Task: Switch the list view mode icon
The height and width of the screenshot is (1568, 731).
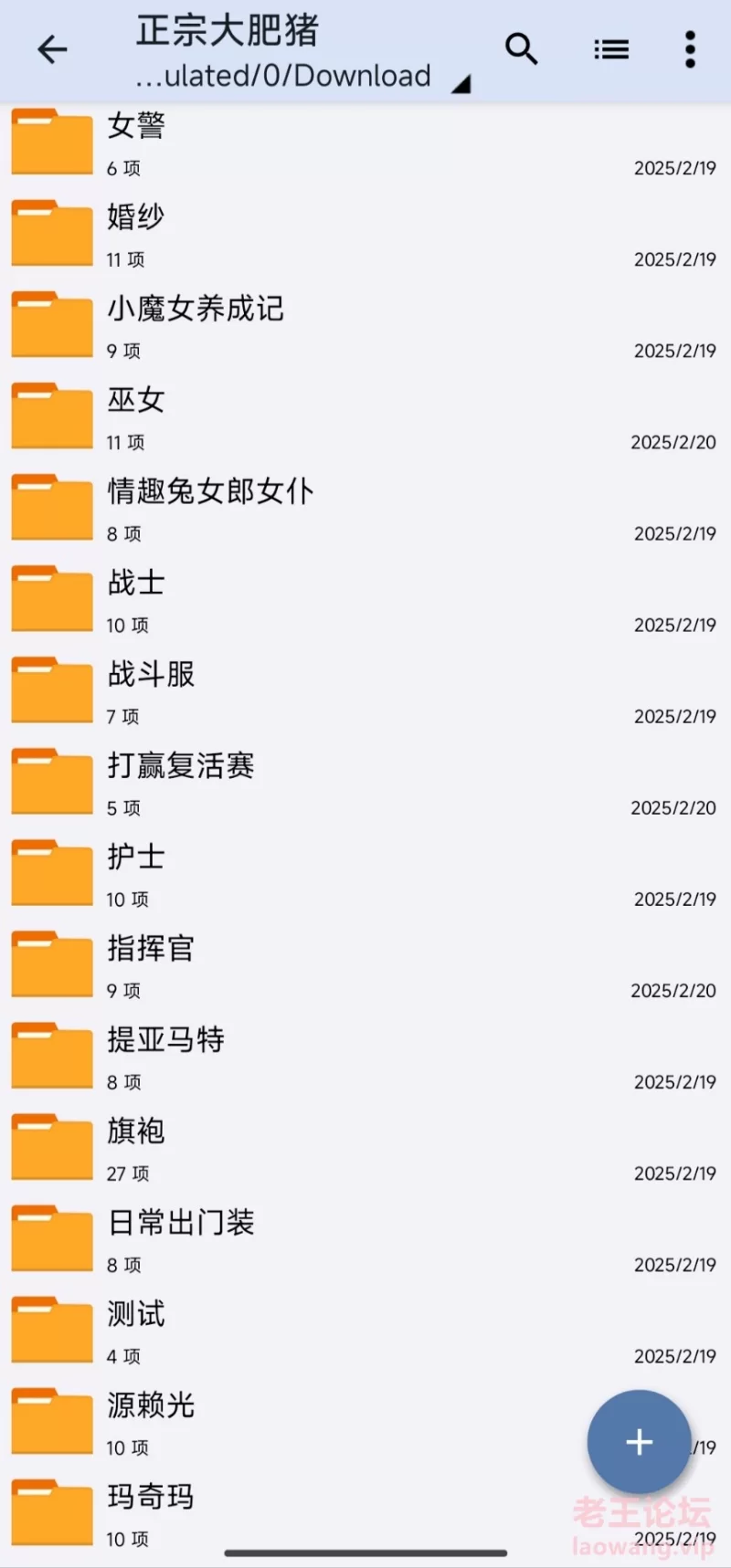Action: point(611,49)
